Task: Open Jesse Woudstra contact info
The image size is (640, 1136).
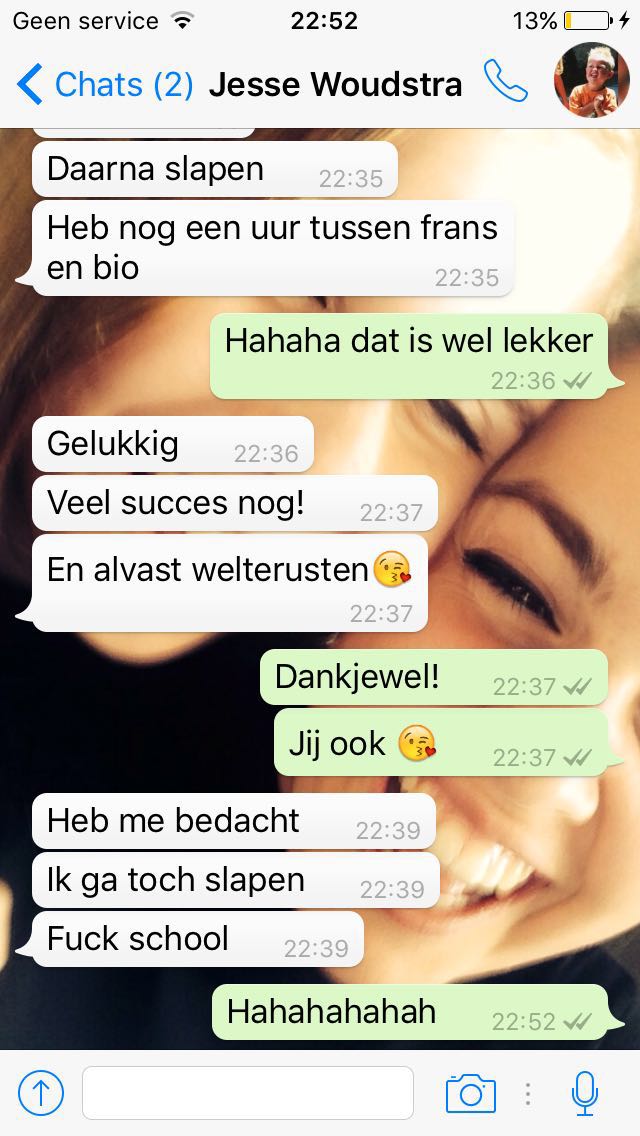Action: tap(335, 85)
